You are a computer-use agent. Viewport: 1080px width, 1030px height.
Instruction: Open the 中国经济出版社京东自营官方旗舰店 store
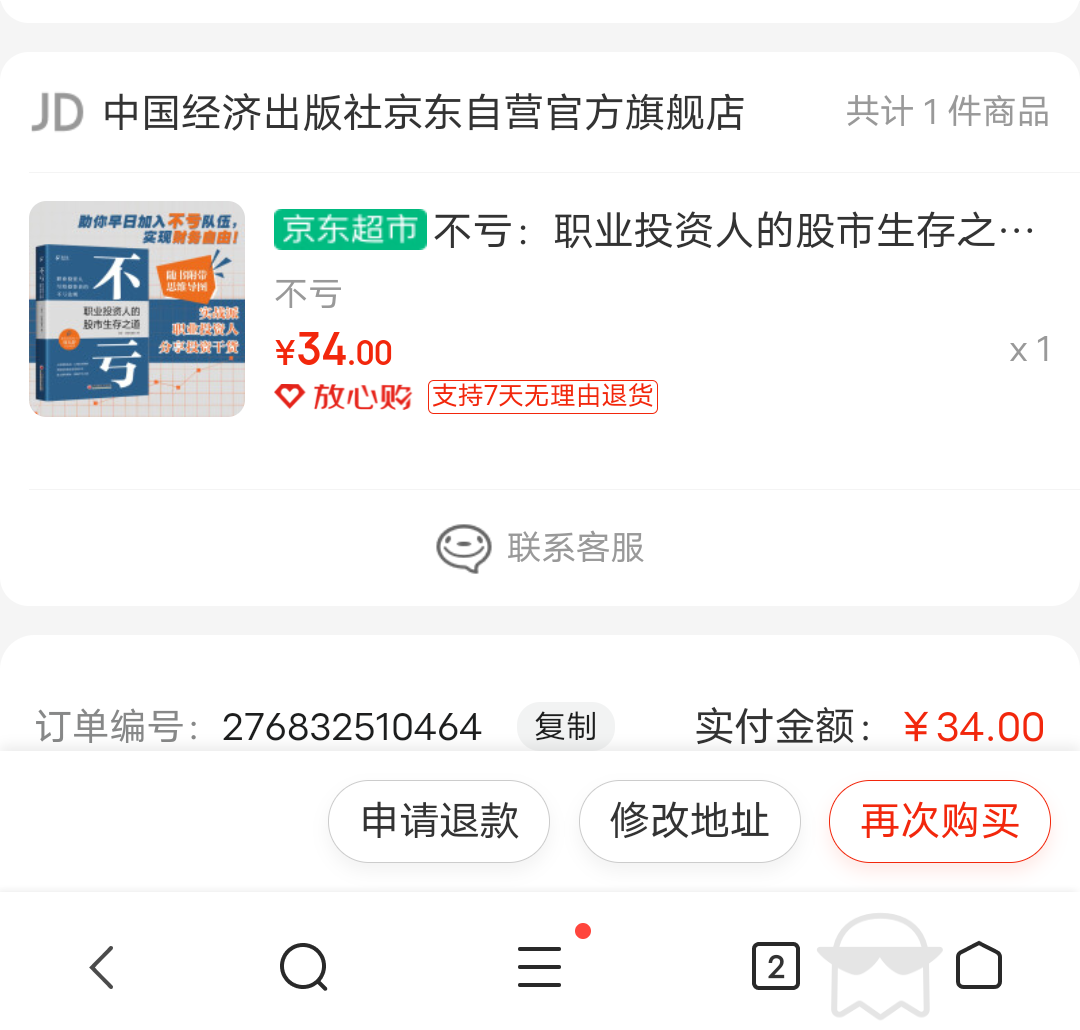423,113
